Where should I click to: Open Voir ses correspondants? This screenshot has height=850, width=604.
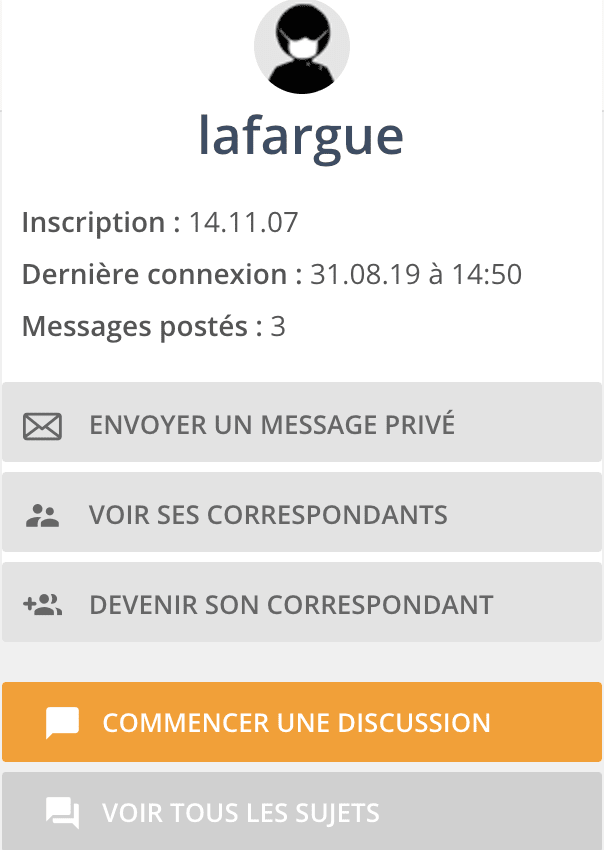pos(301,515)
